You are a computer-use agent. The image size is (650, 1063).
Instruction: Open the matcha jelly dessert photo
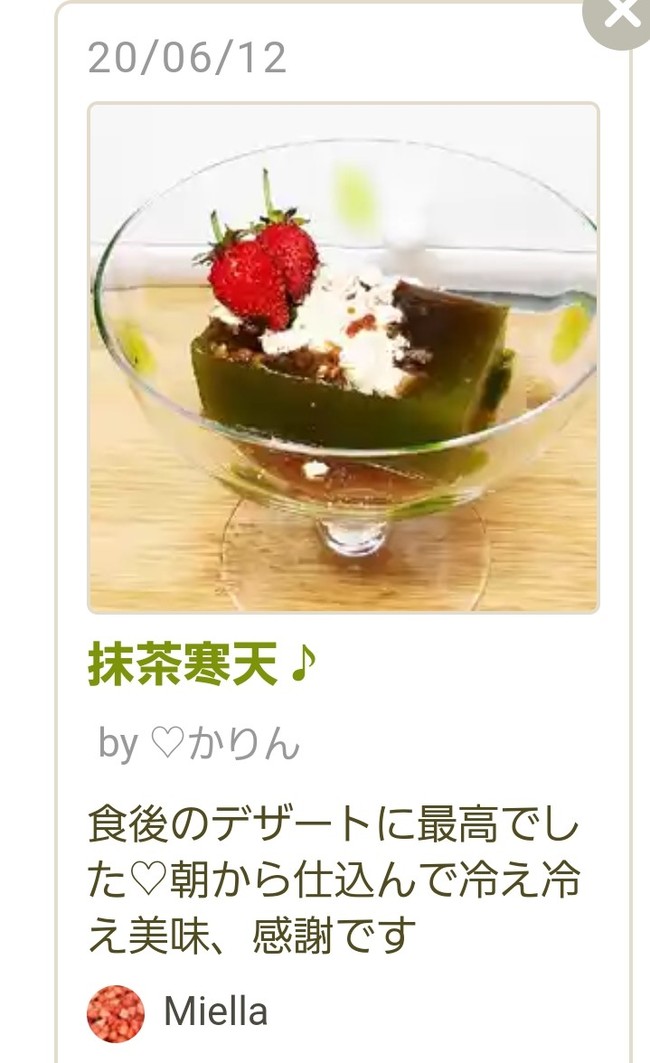coord(343,357)
